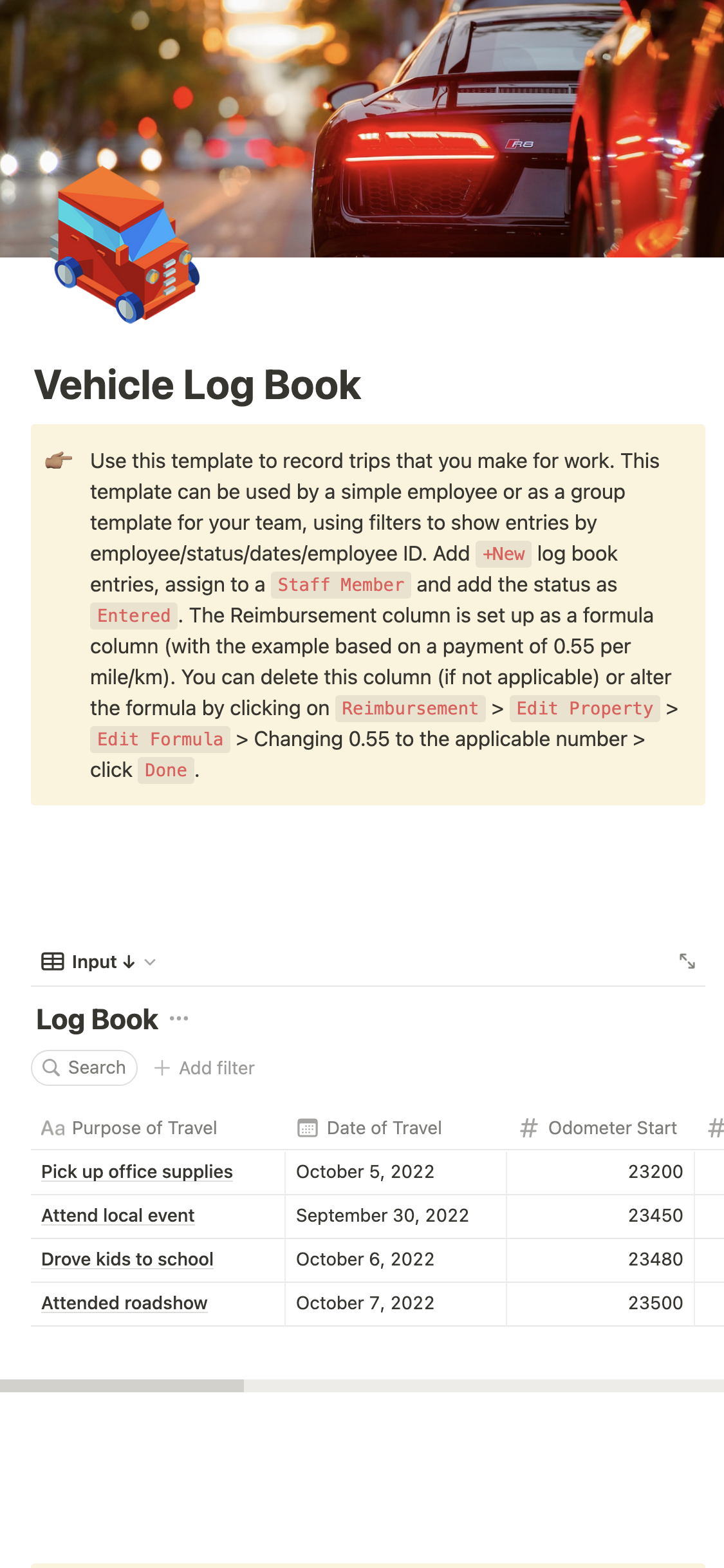Viewport: 724px width, 1568px height.
Task: Add a filter to the table
Action: pyautogui.click(x=205, y=1068)
